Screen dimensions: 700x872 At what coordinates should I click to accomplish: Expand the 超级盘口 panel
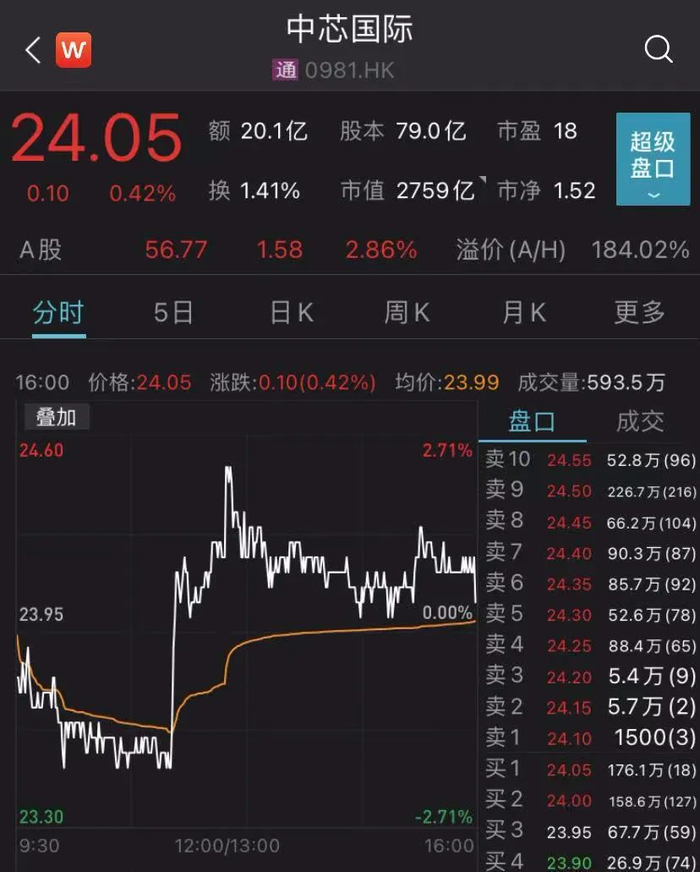point(652,160)
